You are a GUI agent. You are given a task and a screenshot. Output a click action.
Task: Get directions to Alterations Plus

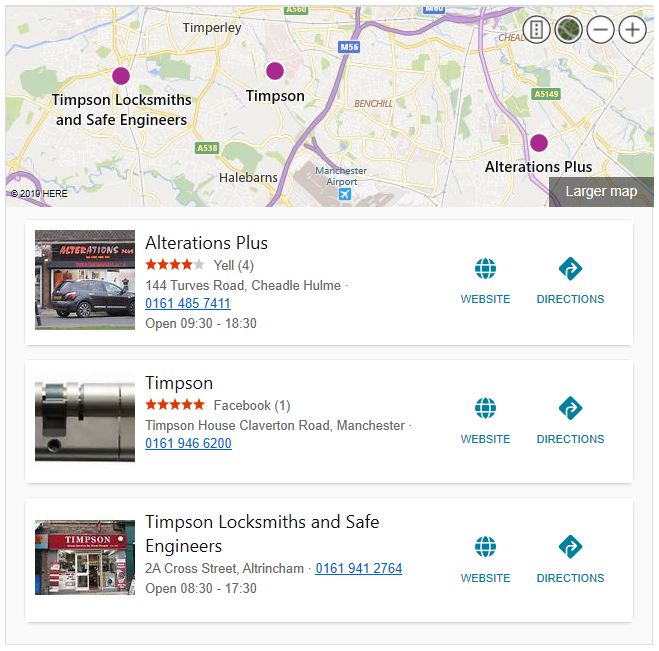pyautogui.click(x=570, y=281)
